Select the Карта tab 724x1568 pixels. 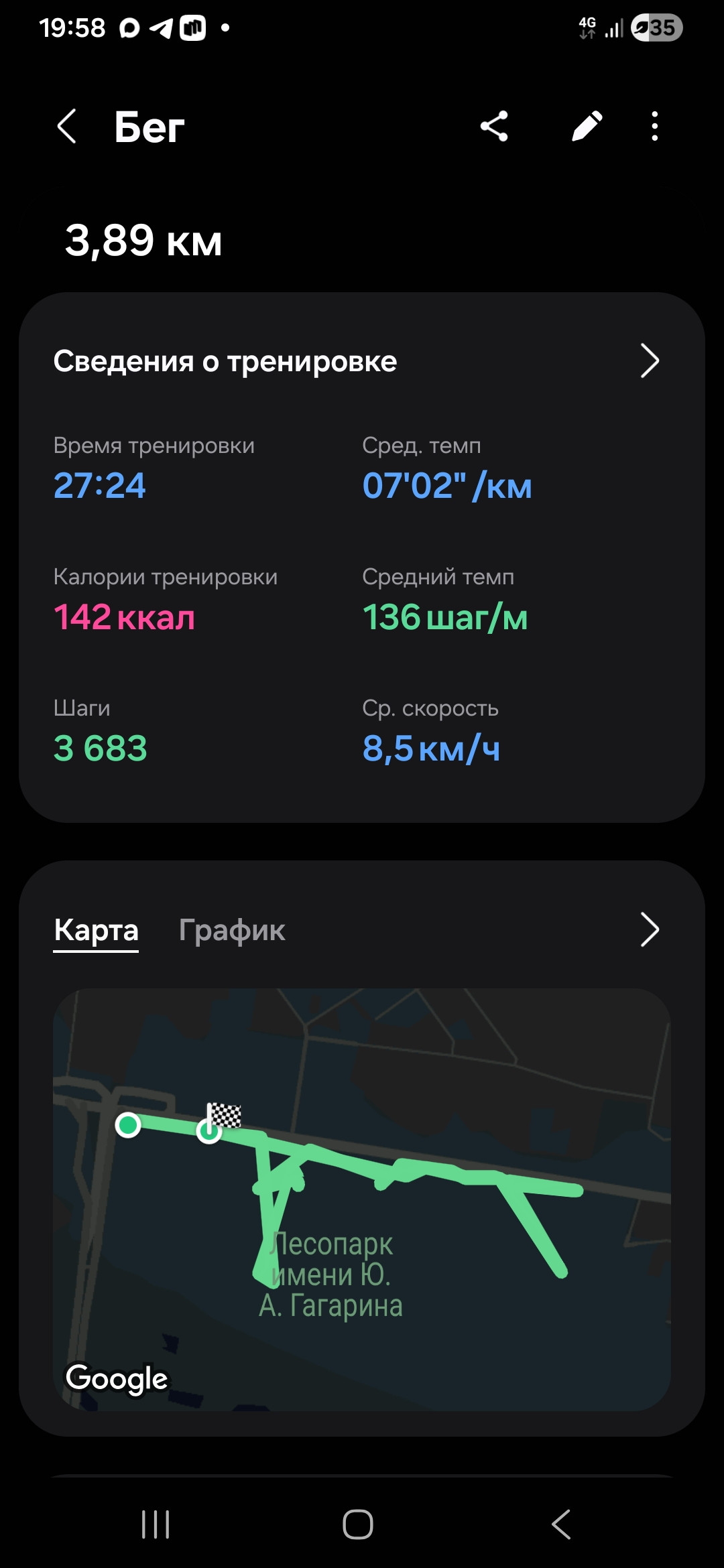(96, 930)
